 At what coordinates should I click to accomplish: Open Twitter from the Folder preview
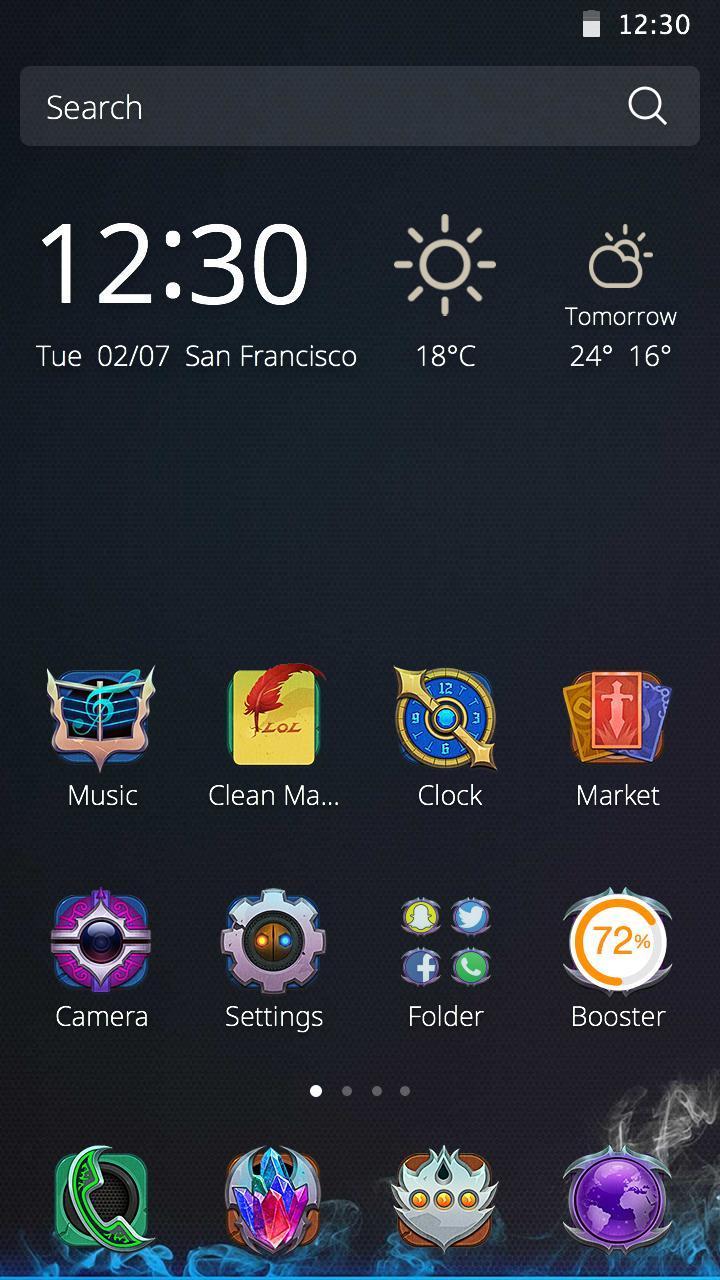[468, 917]
